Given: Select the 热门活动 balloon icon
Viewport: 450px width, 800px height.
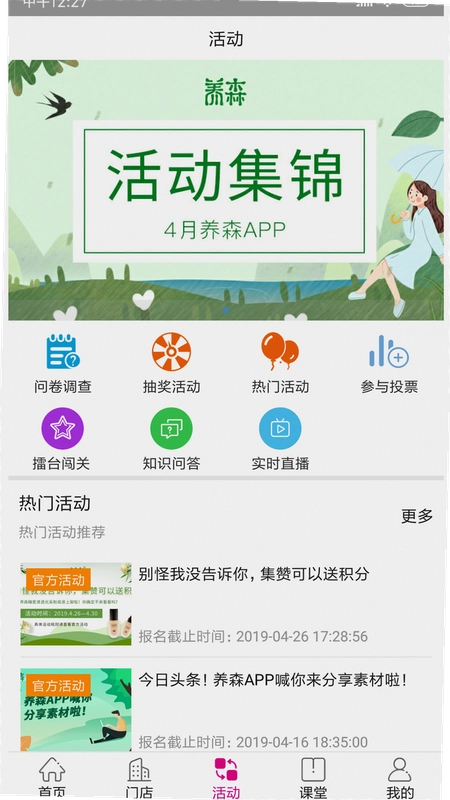Looking at the screenshot, I should click(x=280, y=351).
